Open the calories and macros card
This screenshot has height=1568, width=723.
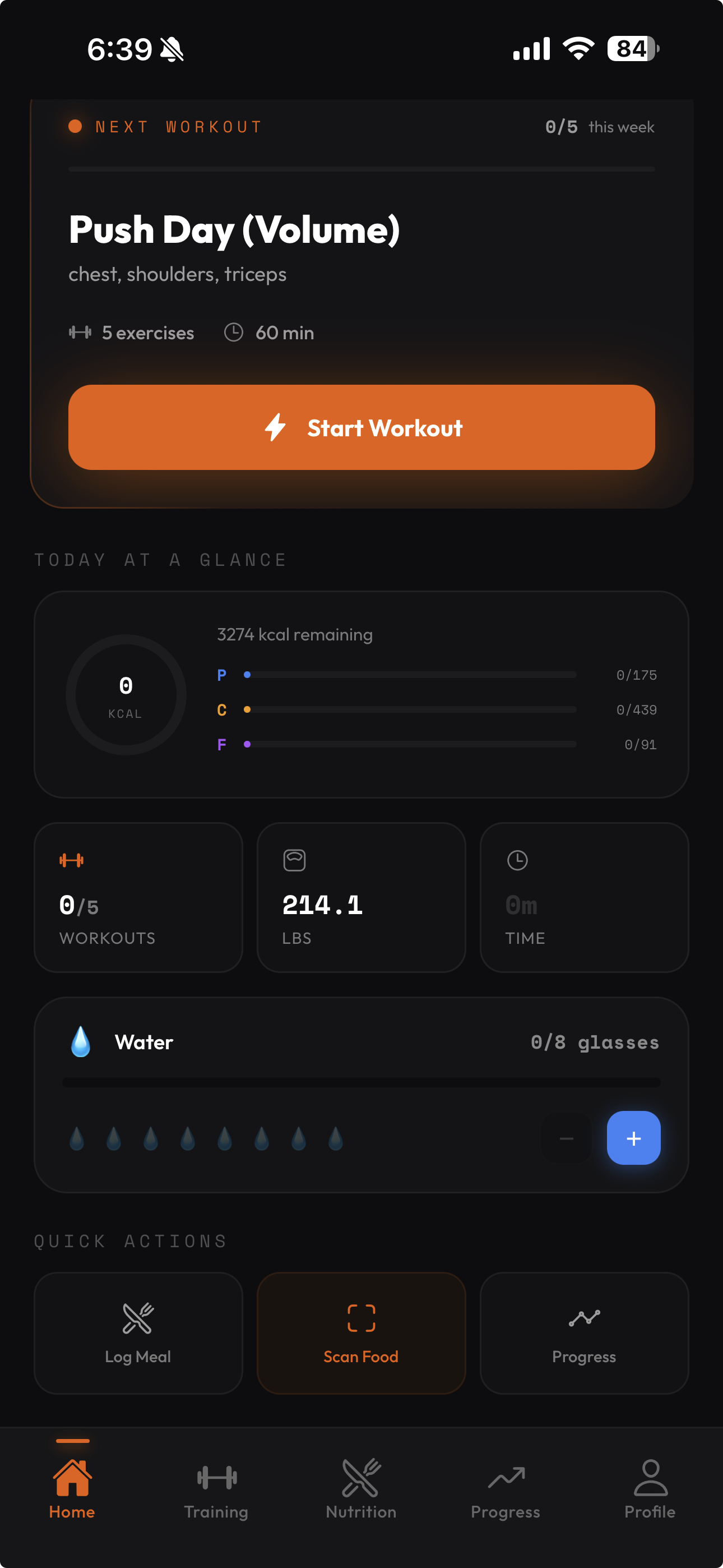[x=361, y=694]
